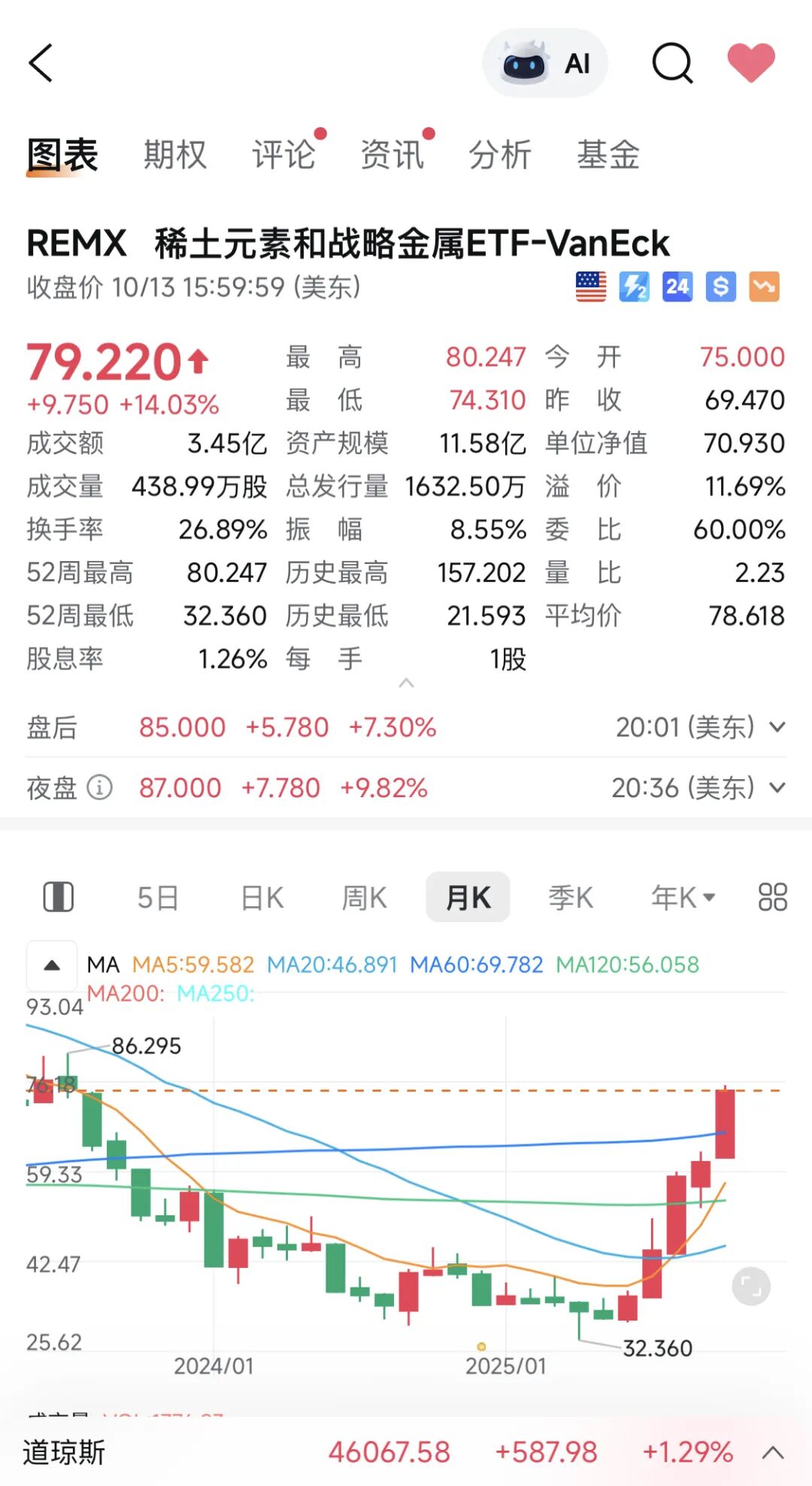Open the Level 2 quotes icon
This screenshot has height=1486, width=812.
pyautogui.click(x=634, y=287)
